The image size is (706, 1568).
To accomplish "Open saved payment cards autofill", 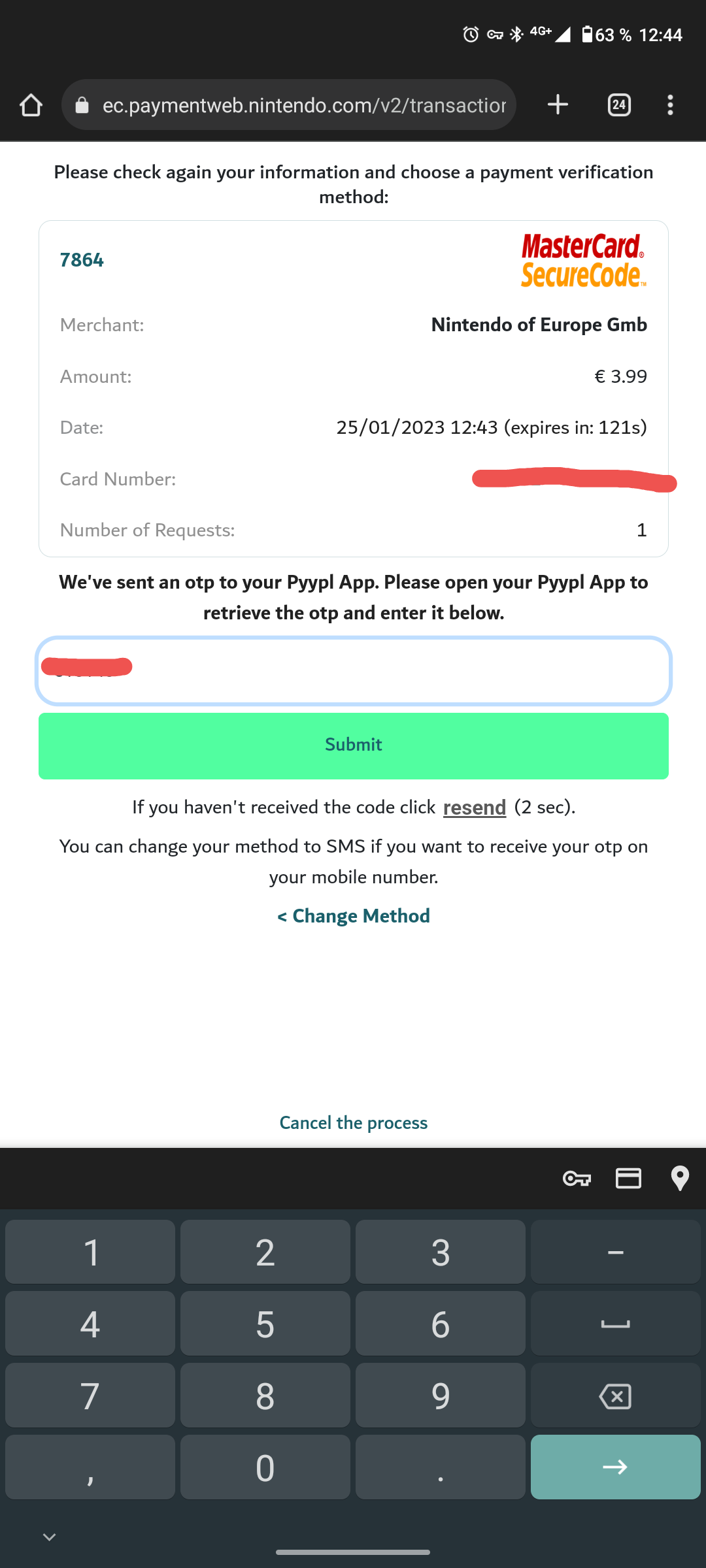I will pyautogui.click(x=628, y=1179).
